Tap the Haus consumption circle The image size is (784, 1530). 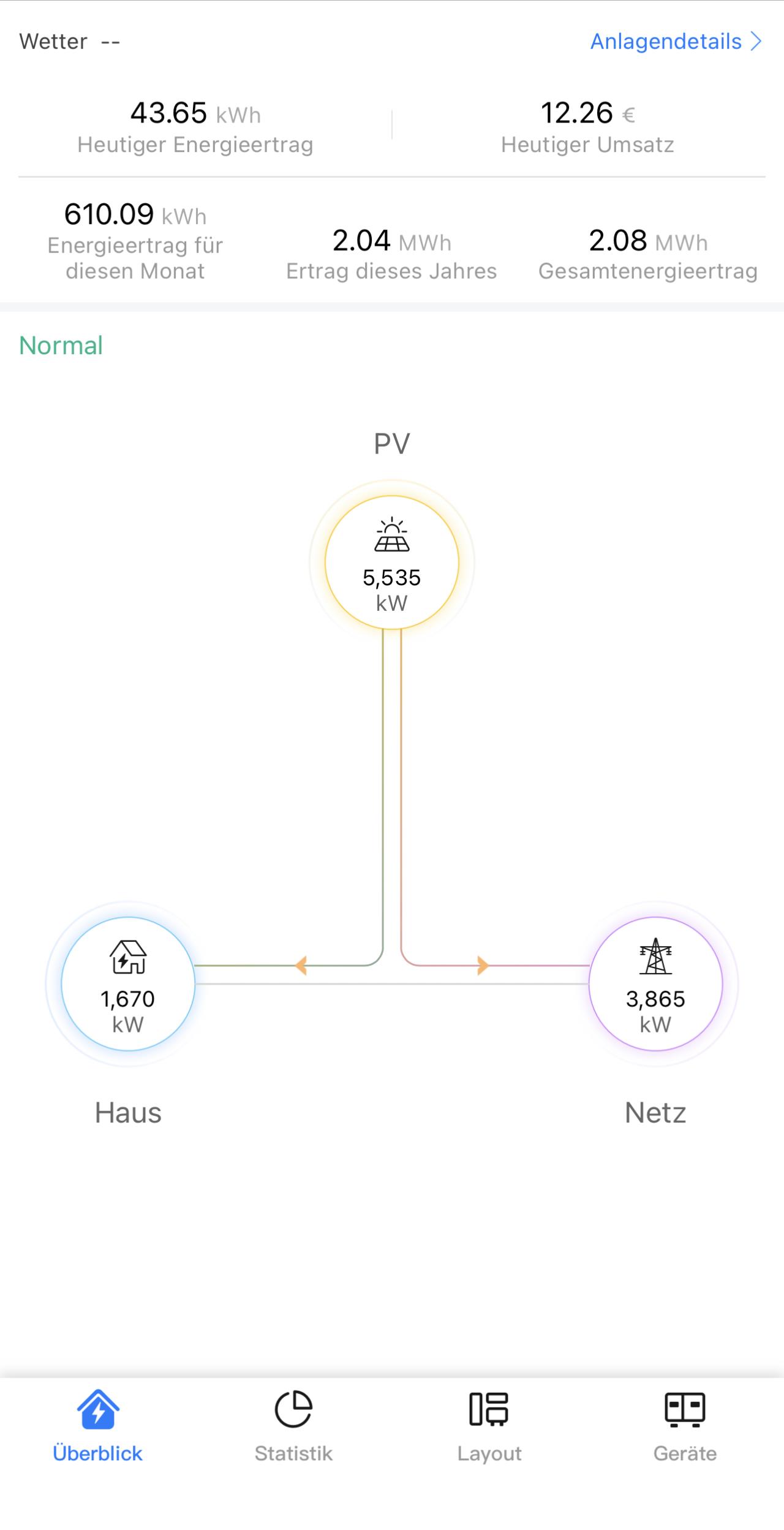click(128, 984)
